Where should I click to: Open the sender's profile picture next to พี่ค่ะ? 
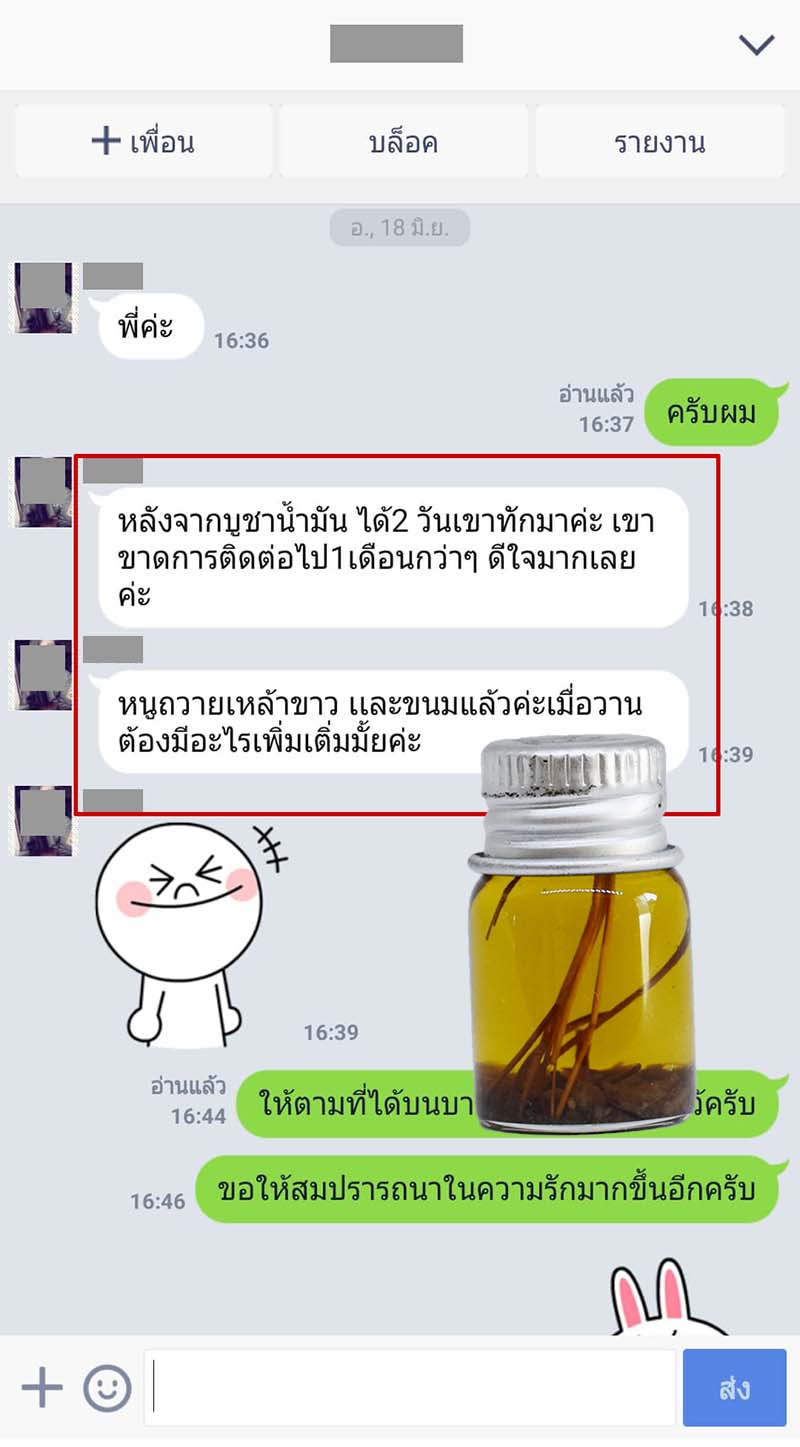click(41, 297)
